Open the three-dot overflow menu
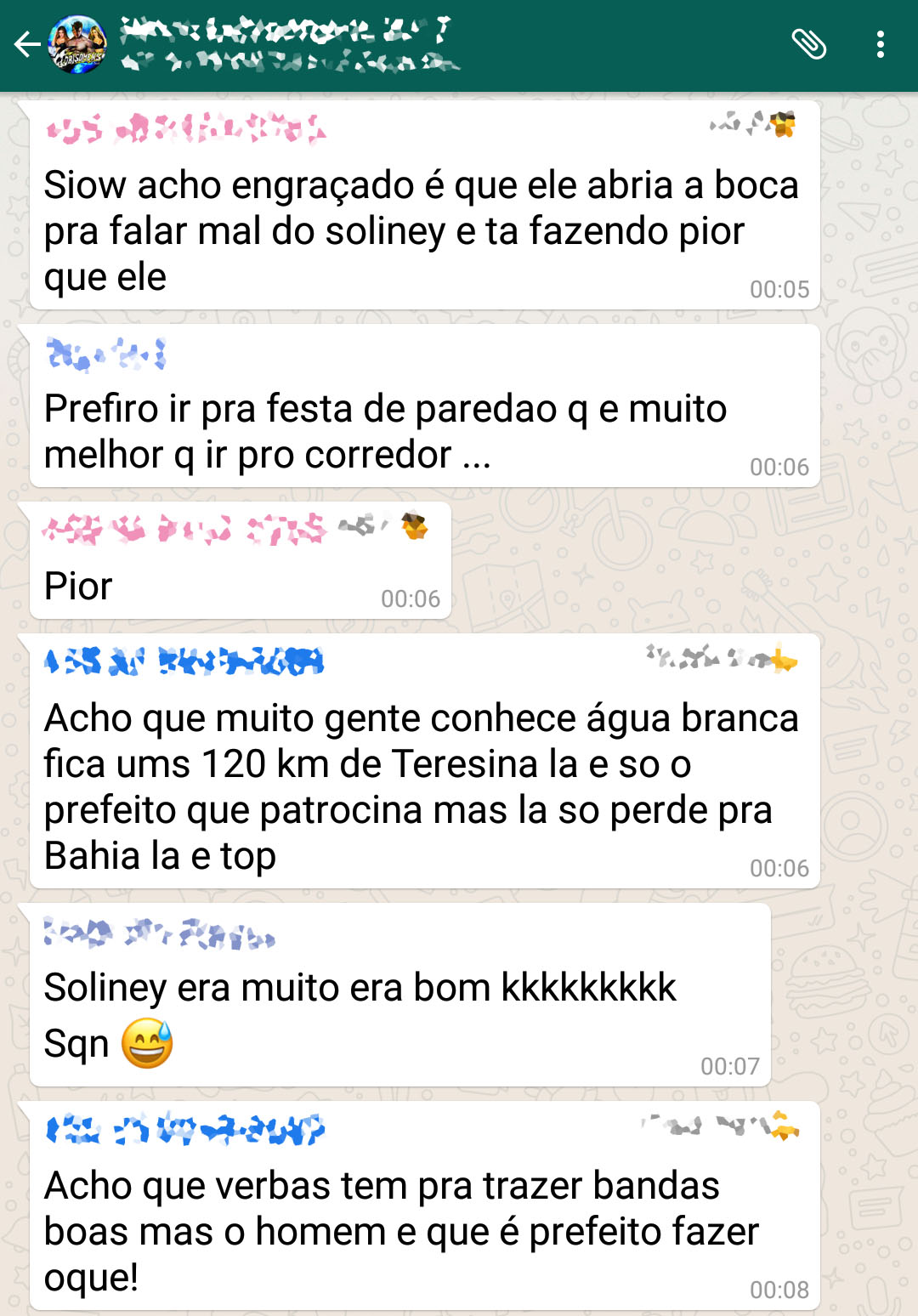The height and width of the screenshot is (1316, 918). pyautogui.click(x=881, y=44)
